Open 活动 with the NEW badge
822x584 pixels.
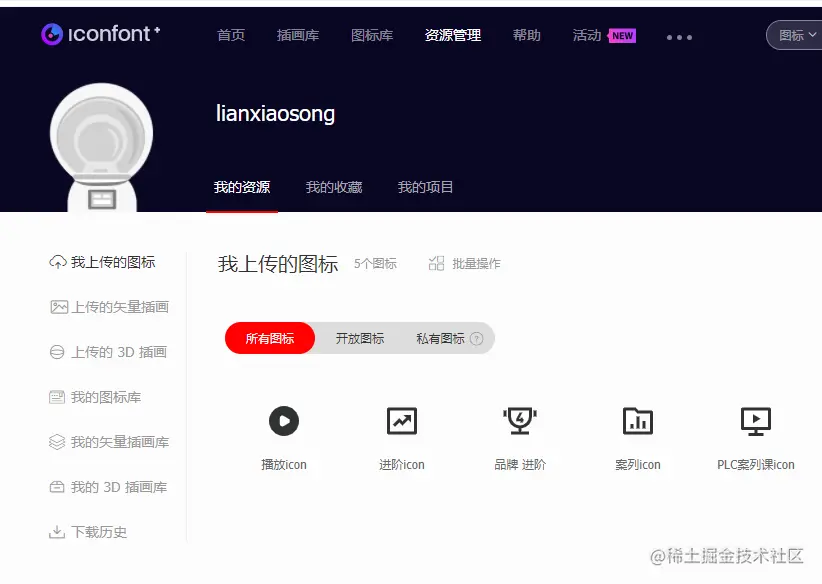click(x=603, y=35)
